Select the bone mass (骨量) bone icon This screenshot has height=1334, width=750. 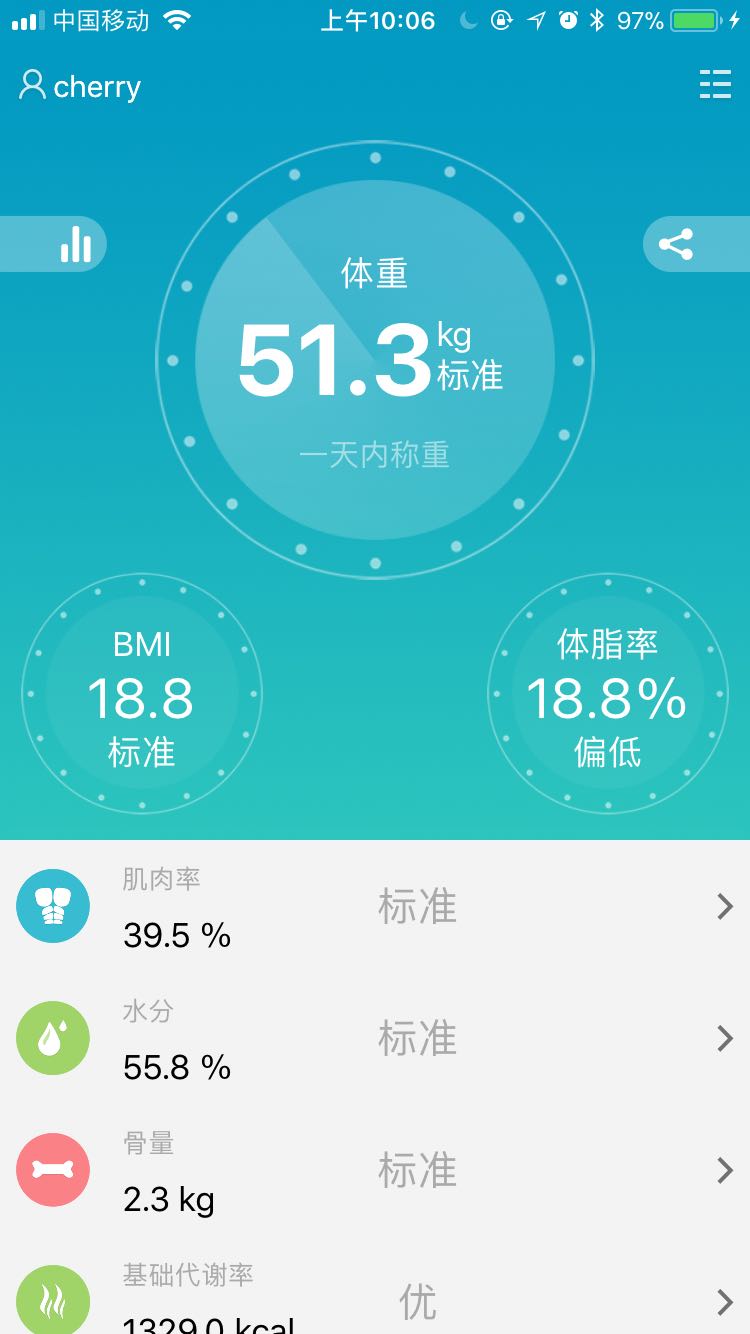click(x=53, y=1169)
